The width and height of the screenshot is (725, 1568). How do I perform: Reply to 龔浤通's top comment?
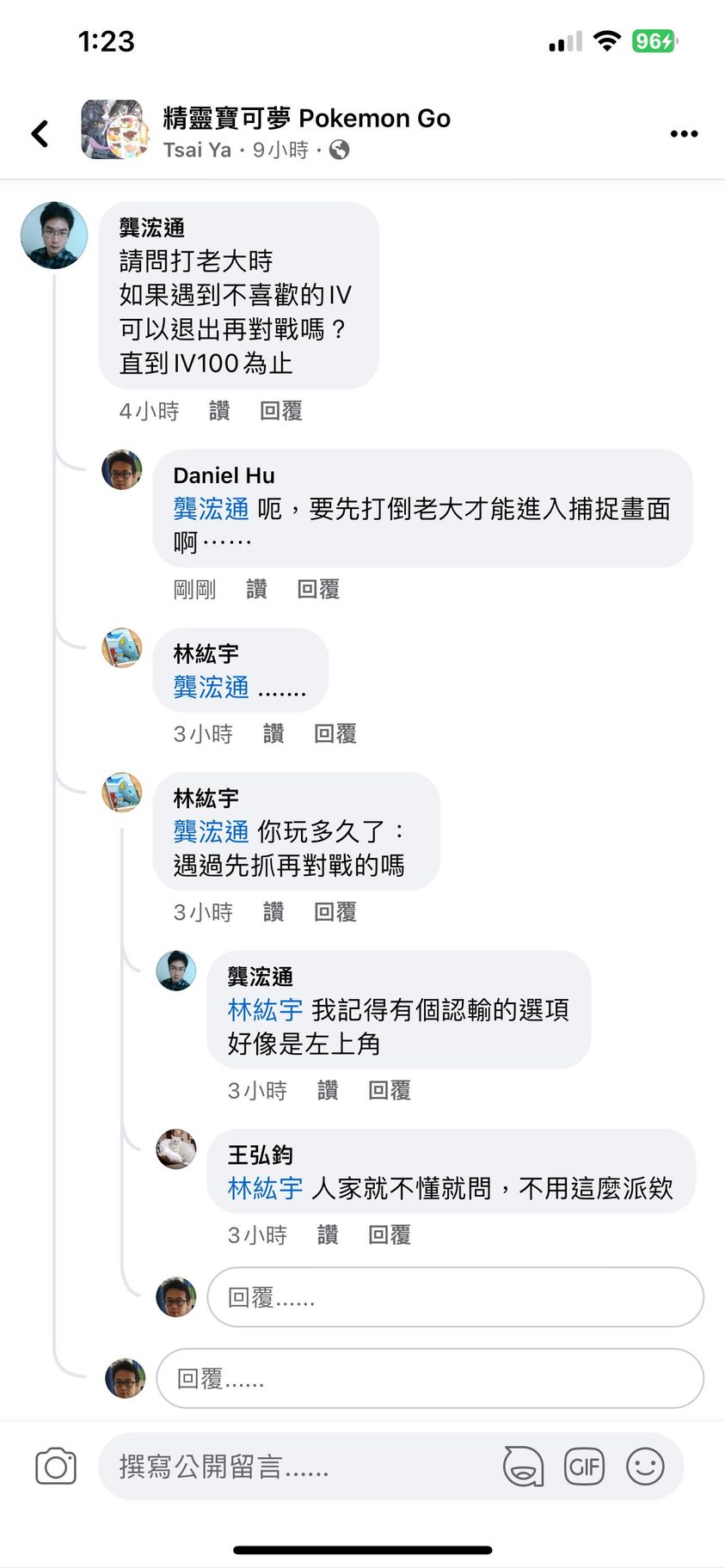(x=281, y=411)
